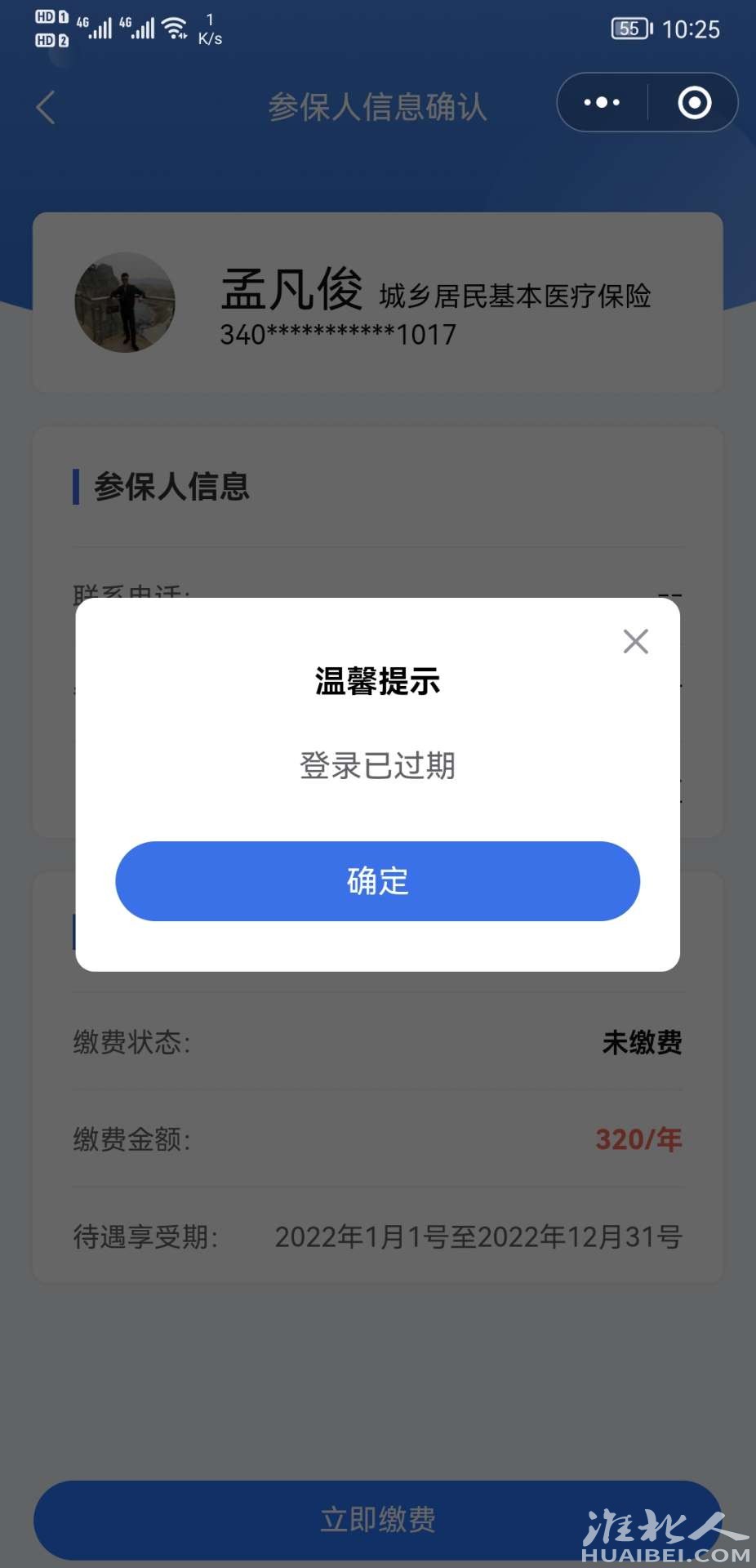Viewport: 756px width, 1568px height.
Task: Go back from 参保人信息确认 page
Action: 47,107
